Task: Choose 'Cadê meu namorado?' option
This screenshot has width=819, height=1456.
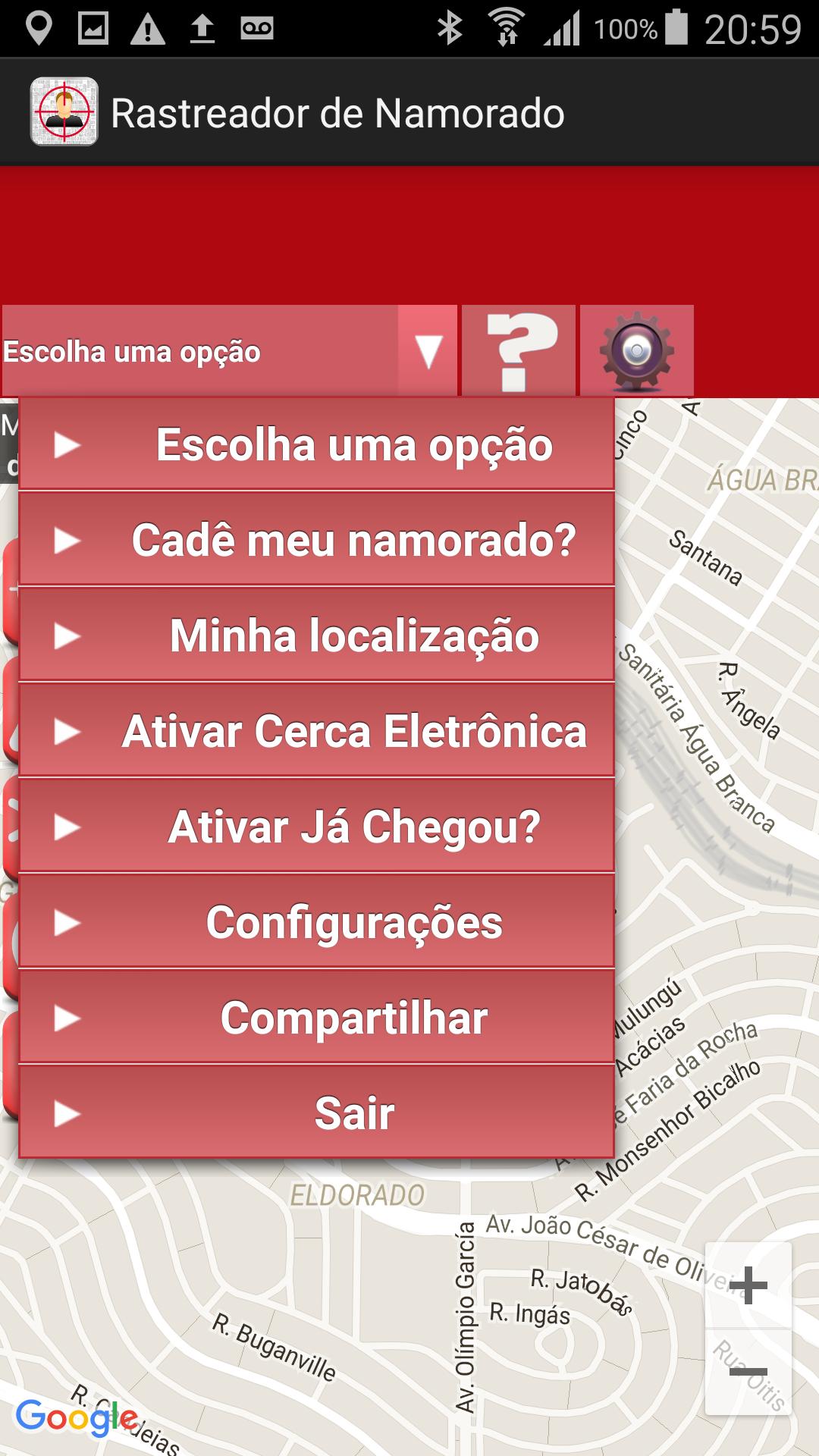Action: click(x=316, y=541)
